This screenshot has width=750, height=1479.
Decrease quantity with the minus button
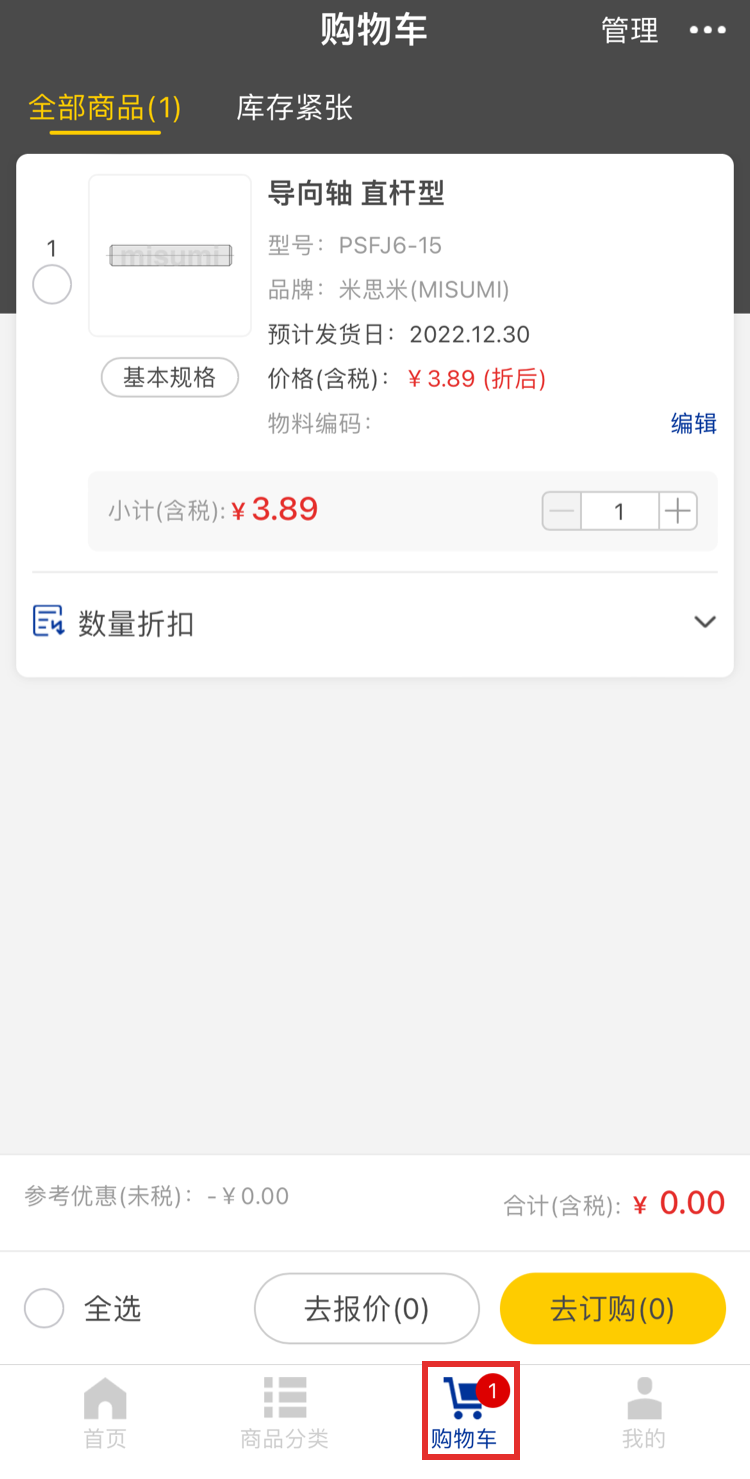pos(563,512)
